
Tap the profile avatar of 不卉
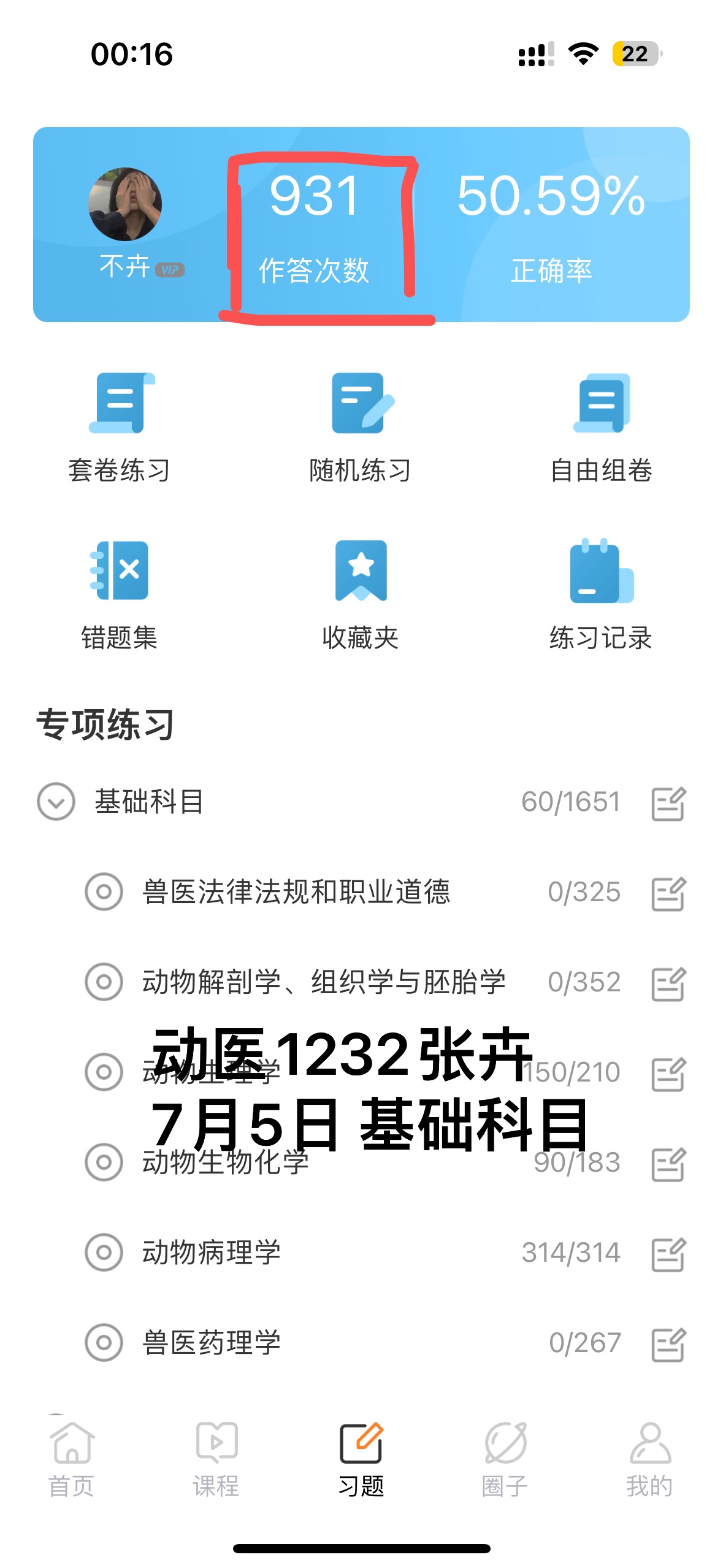125,204
